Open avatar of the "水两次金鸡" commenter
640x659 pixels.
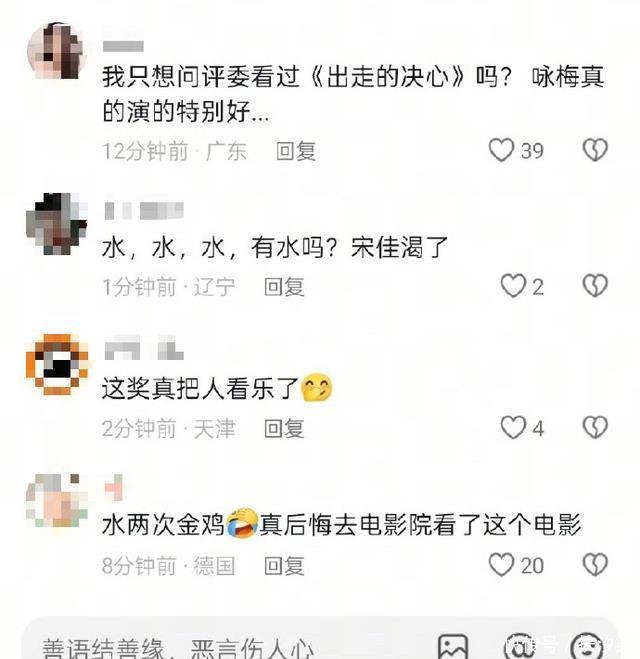click(x=56, y=501)
